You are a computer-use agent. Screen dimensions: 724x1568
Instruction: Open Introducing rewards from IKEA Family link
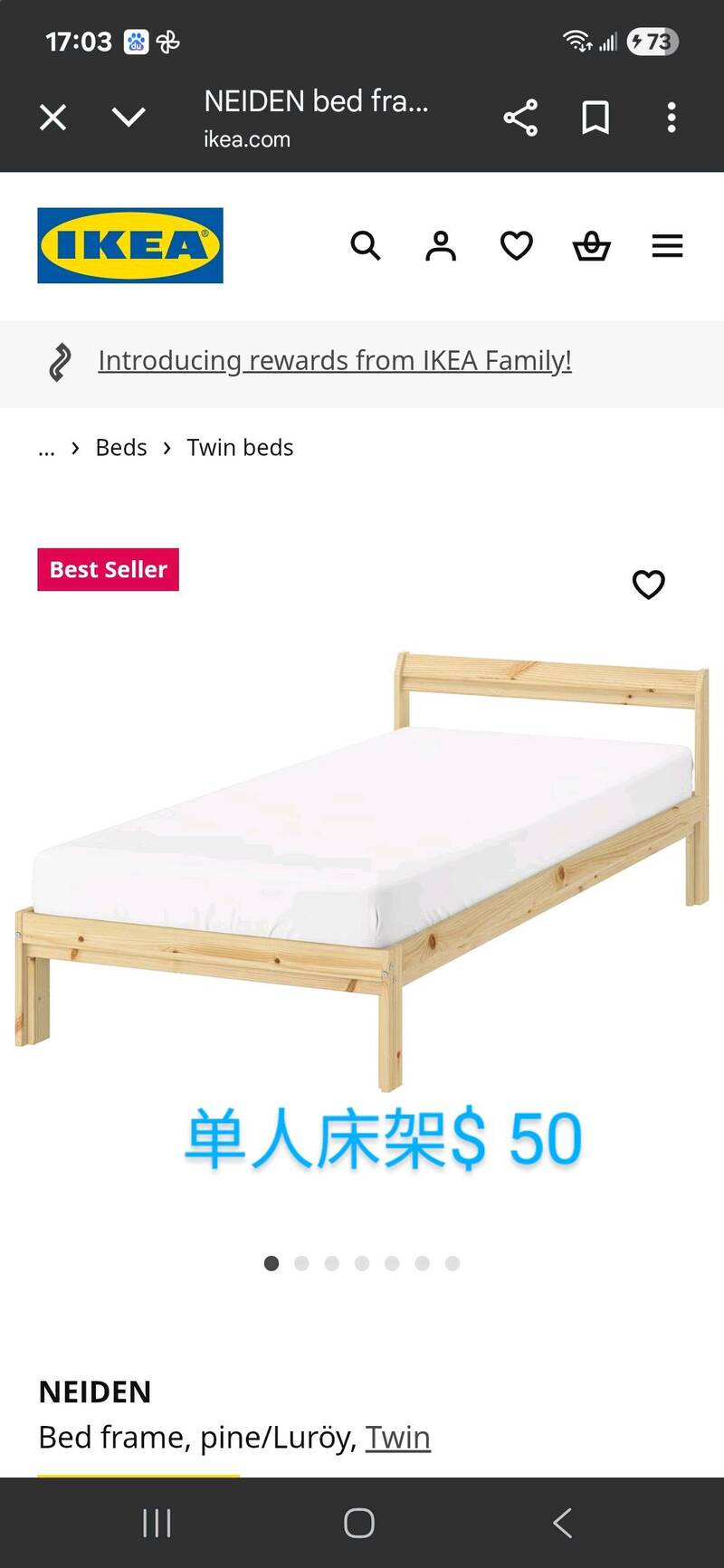click(335, 360)
